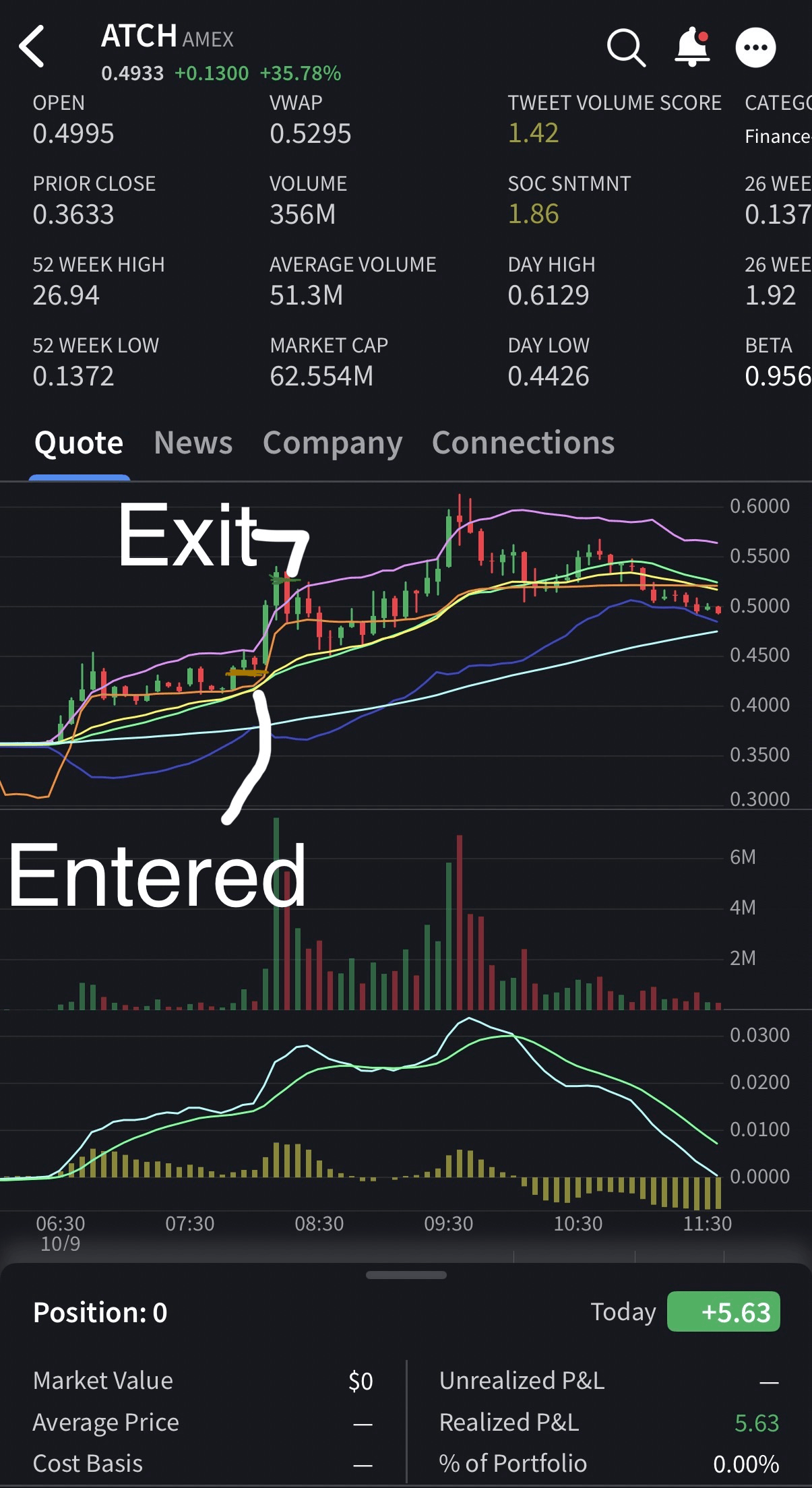Viewport: 812px width, 1488px height.
Task: Go back using the back arrow
Action: tap(32, 46)
